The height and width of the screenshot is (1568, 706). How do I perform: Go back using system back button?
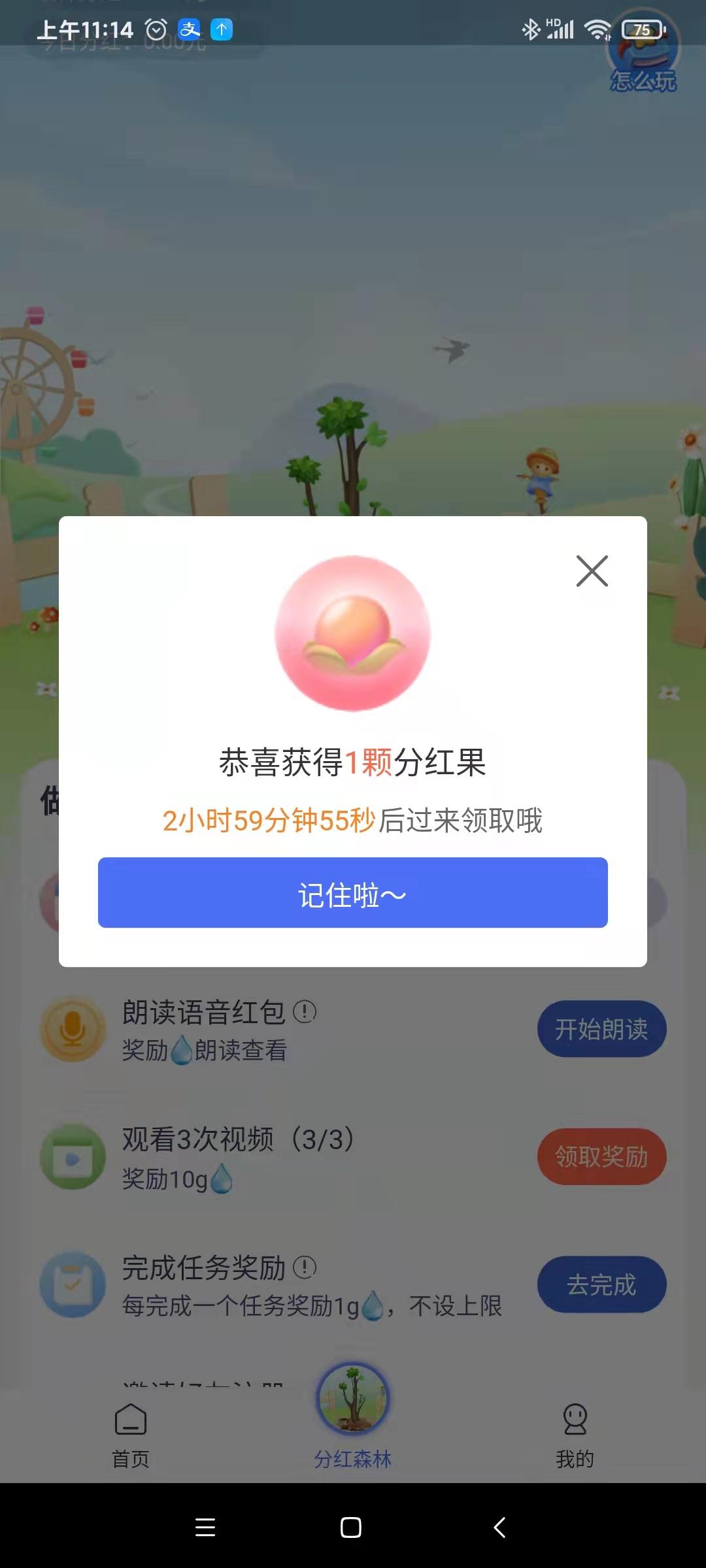click(x=500, y=1527)
